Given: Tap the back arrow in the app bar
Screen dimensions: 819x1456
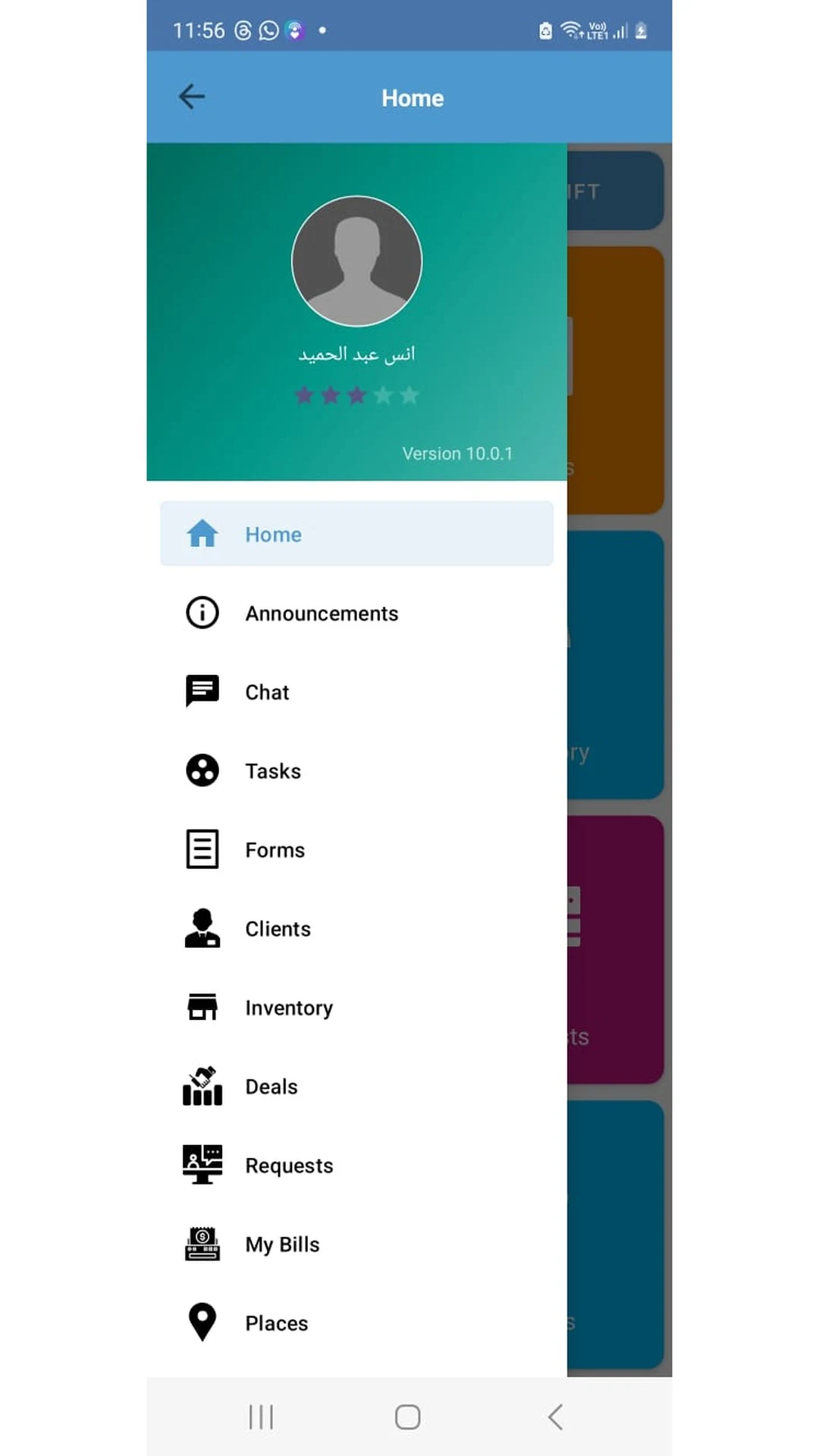Looking at the screenshot, I should point(192,97).
